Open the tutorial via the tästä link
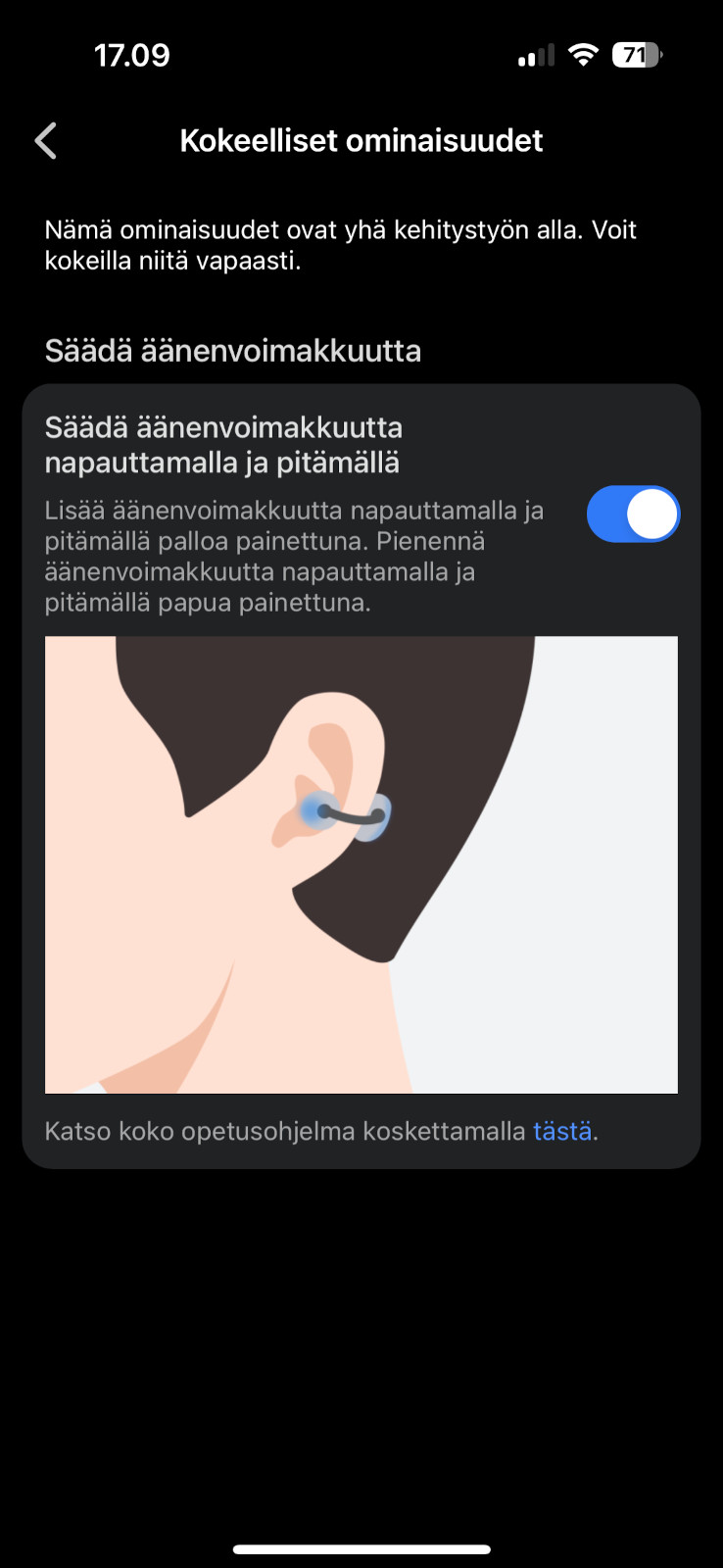Viewport: 723px width, 1568px height. point(562,1131)
